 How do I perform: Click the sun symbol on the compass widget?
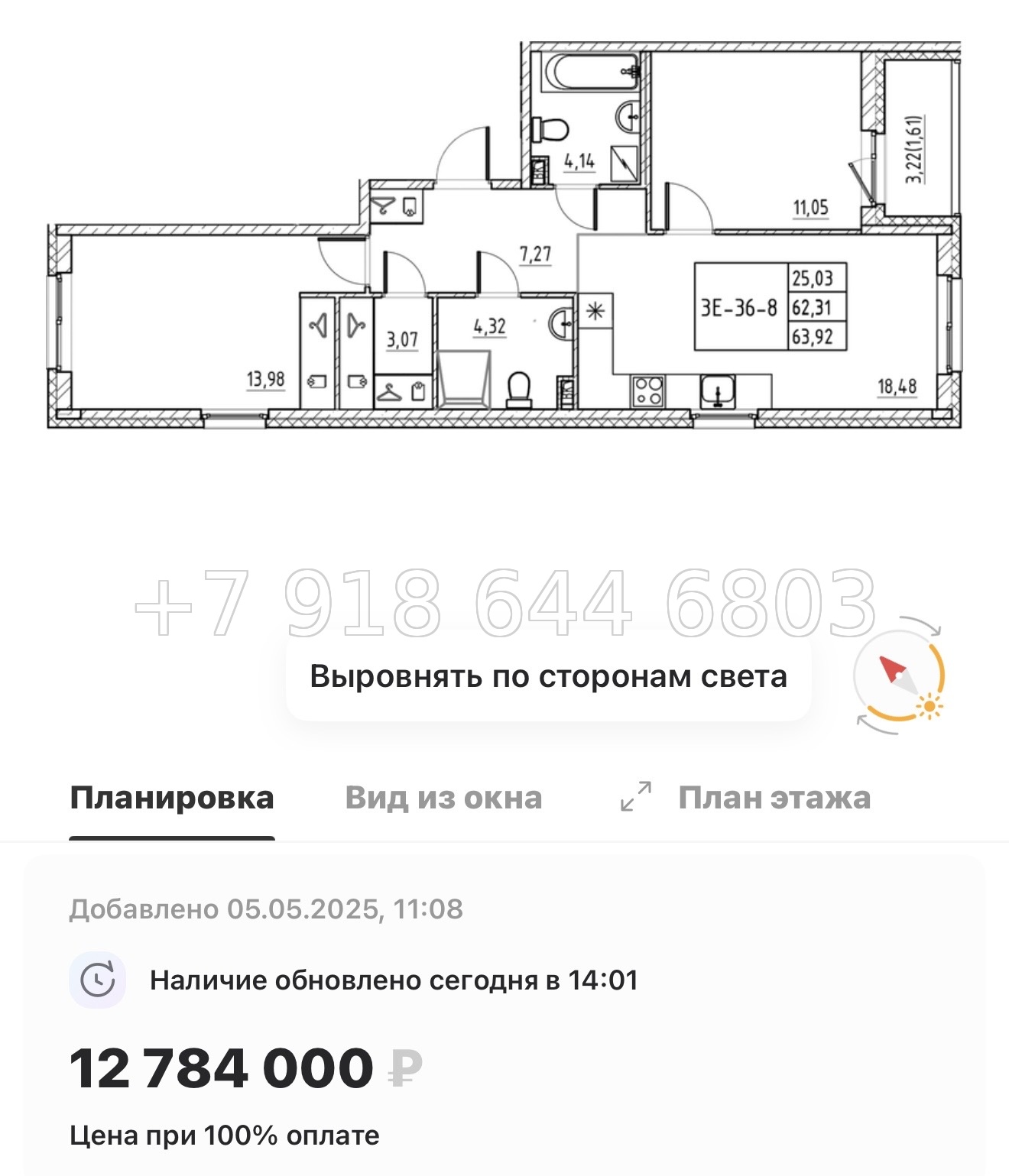click(930, 707)
